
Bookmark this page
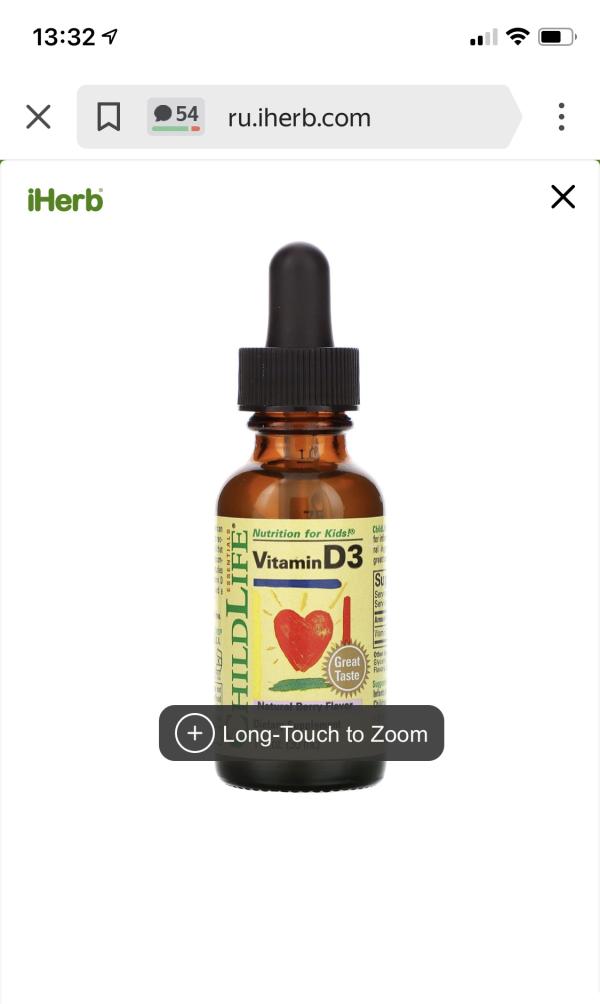tap(108, 117)
